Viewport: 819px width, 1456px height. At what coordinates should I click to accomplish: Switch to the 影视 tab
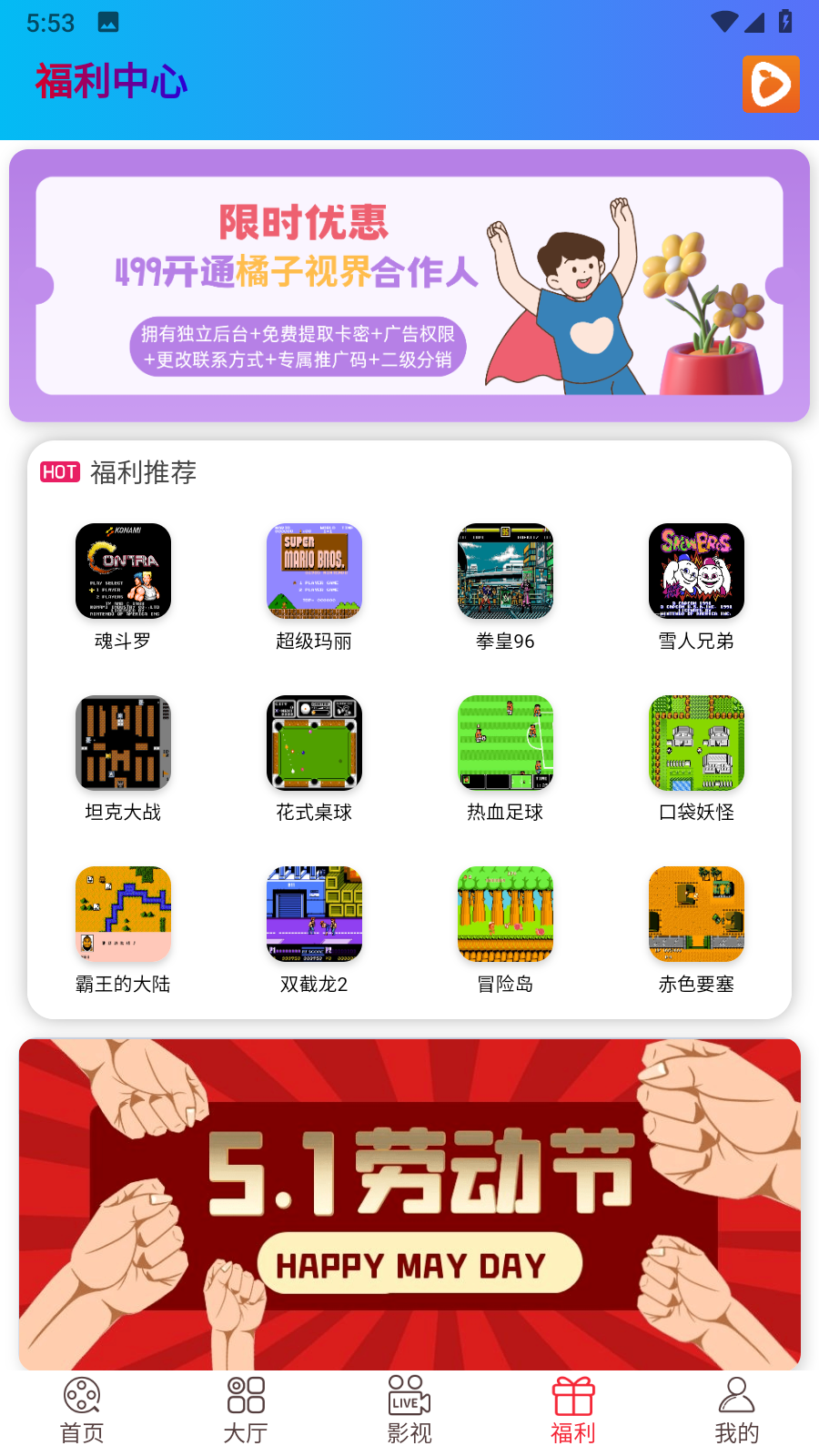409,1411
